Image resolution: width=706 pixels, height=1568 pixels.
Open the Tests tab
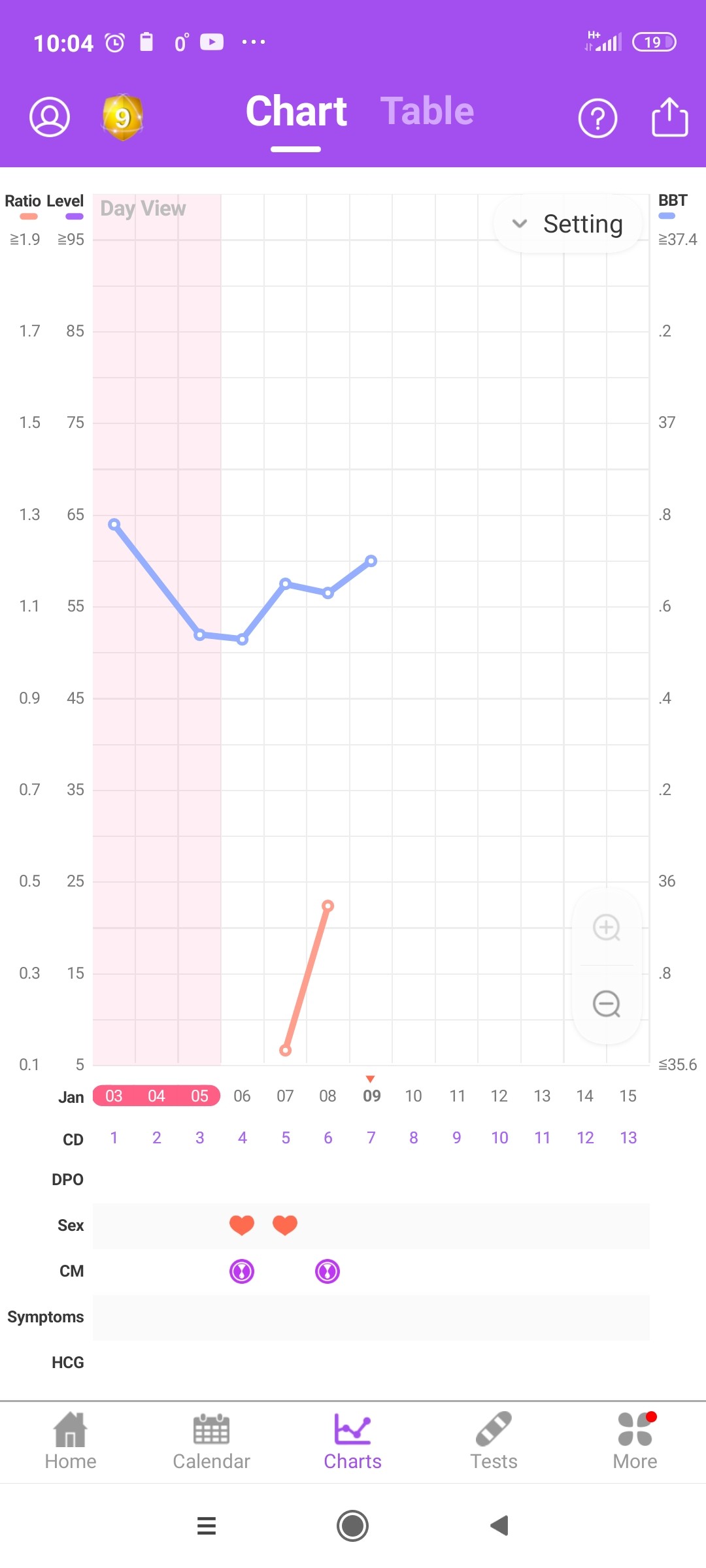494,1441
